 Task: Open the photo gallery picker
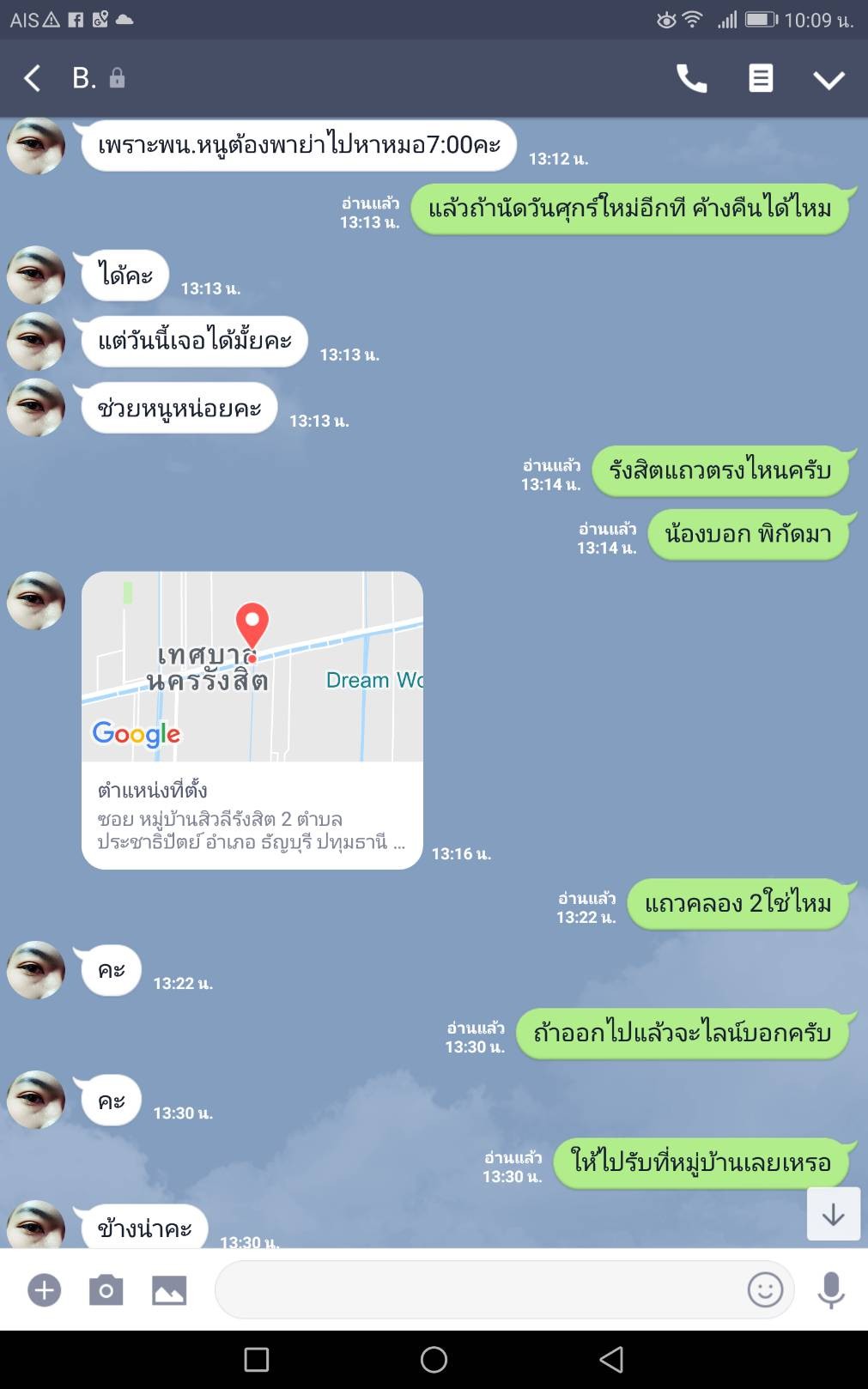[169, 1289]
